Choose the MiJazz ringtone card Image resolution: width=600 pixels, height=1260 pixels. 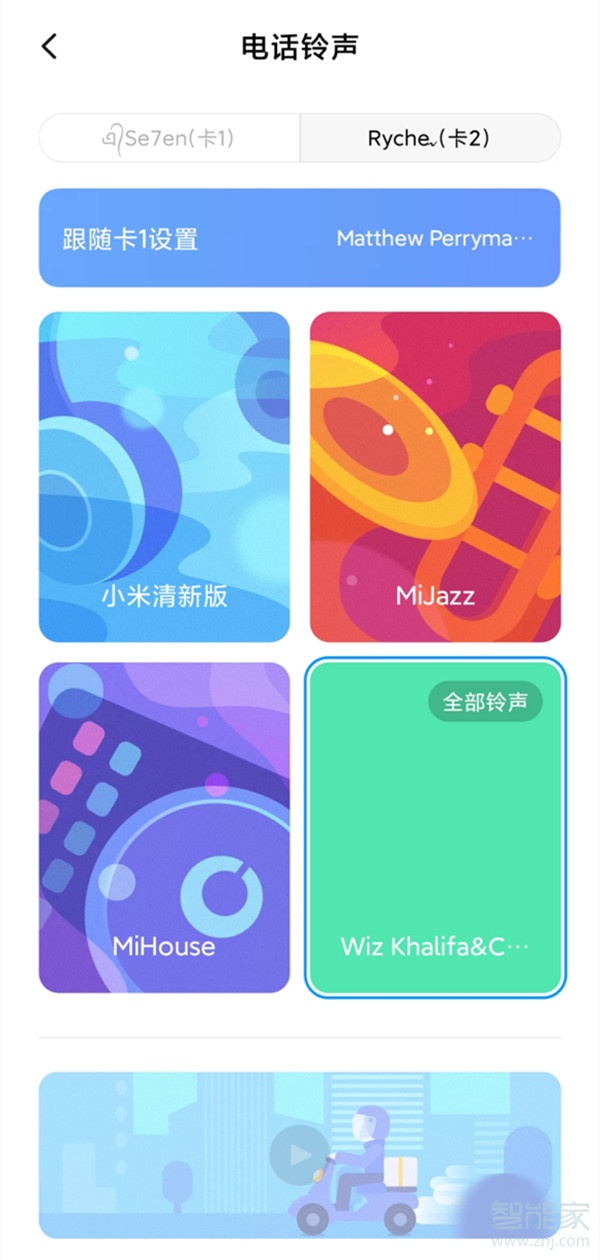435,476
